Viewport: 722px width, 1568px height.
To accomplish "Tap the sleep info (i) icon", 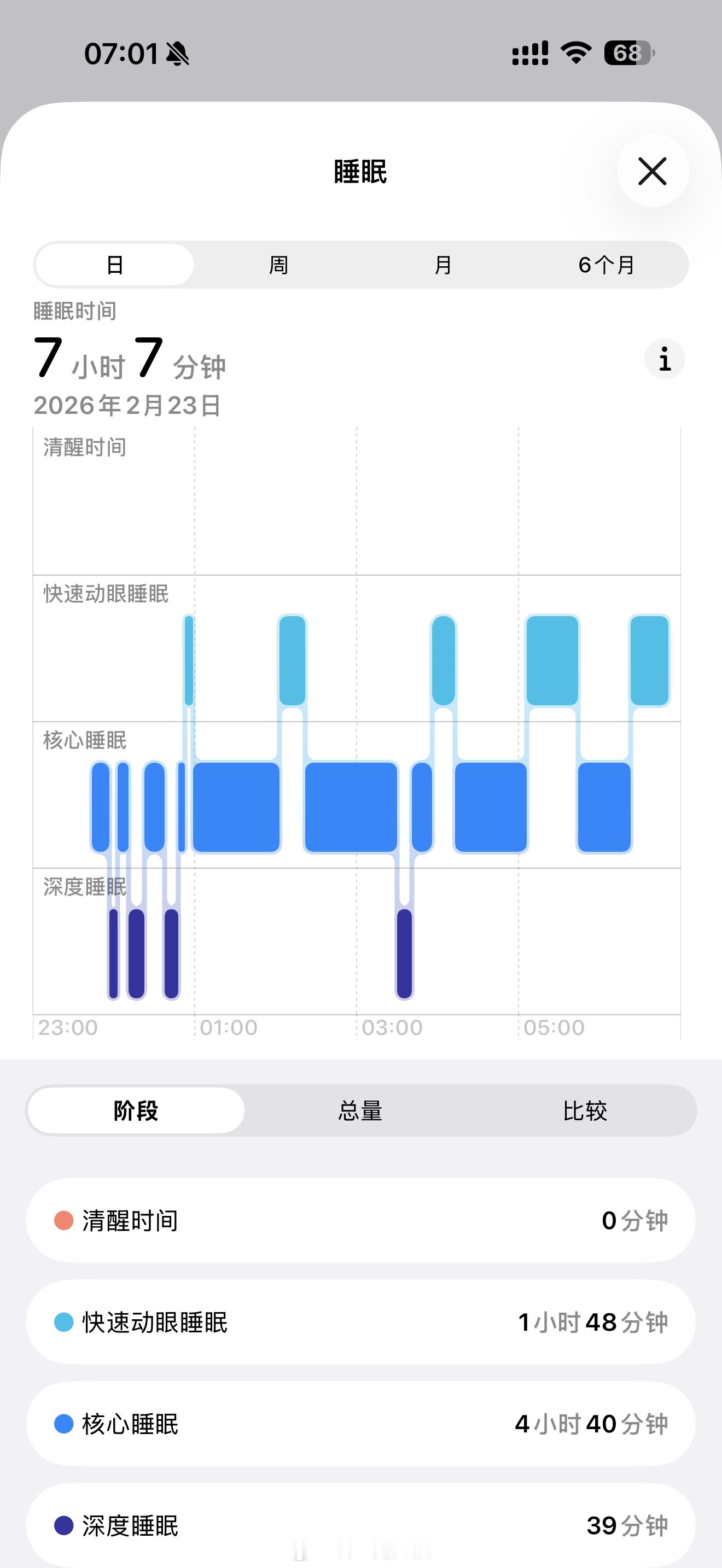I will click(x=665, y=360).
